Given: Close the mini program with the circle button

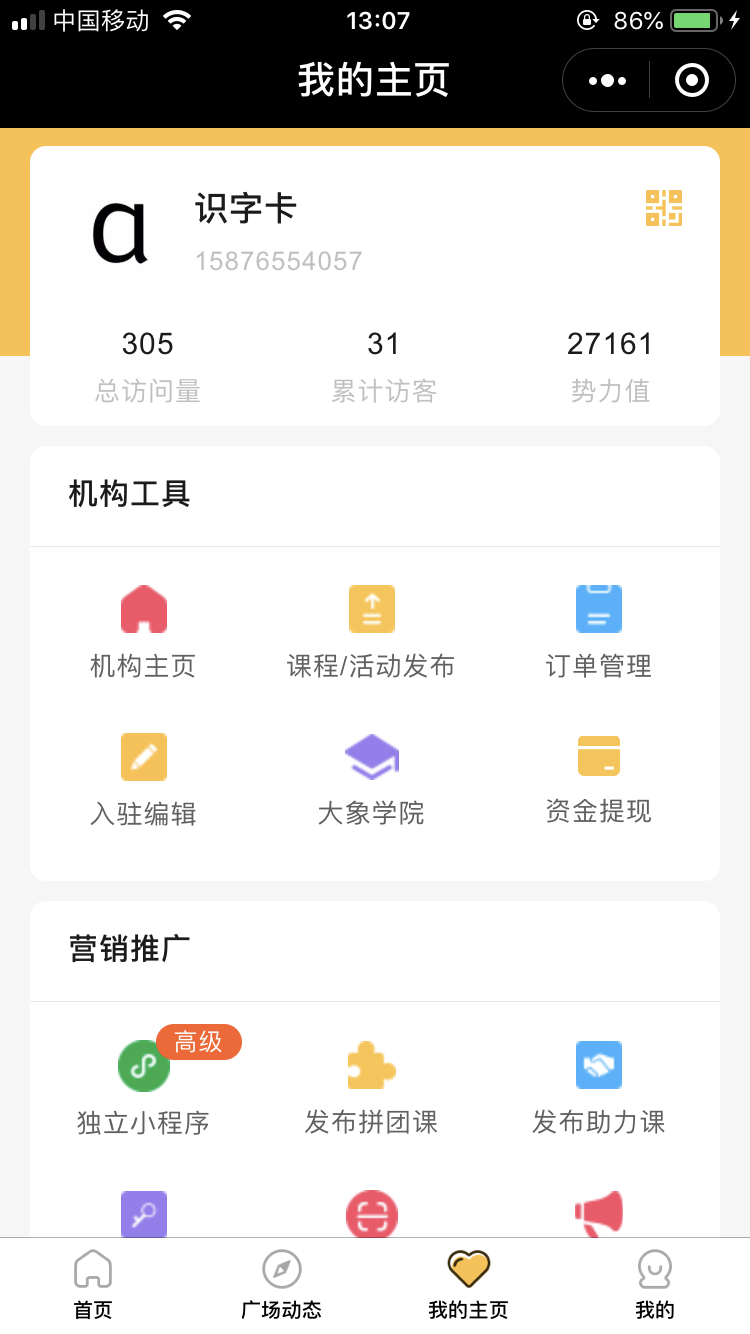Looking at the screenshot, I should [692, 80].
